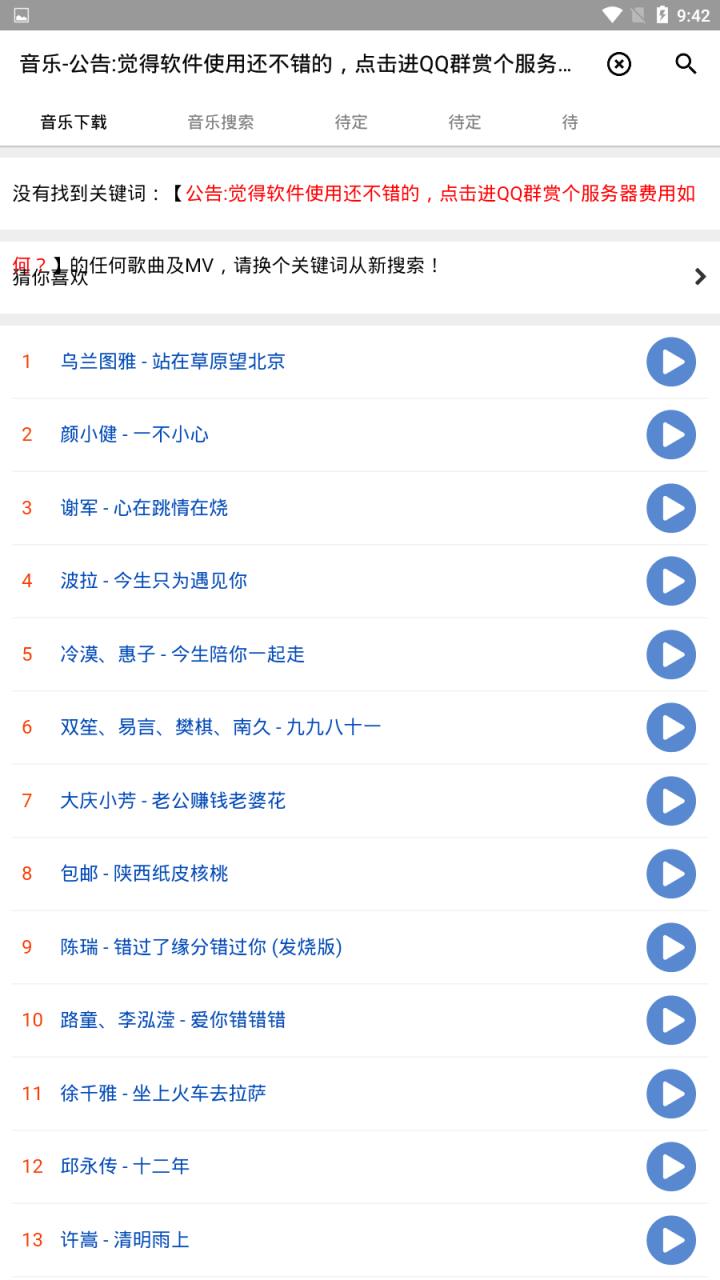Open the first 待定 tab
This screenshot has width=720, height=1280.
click(x=350, y=122)
